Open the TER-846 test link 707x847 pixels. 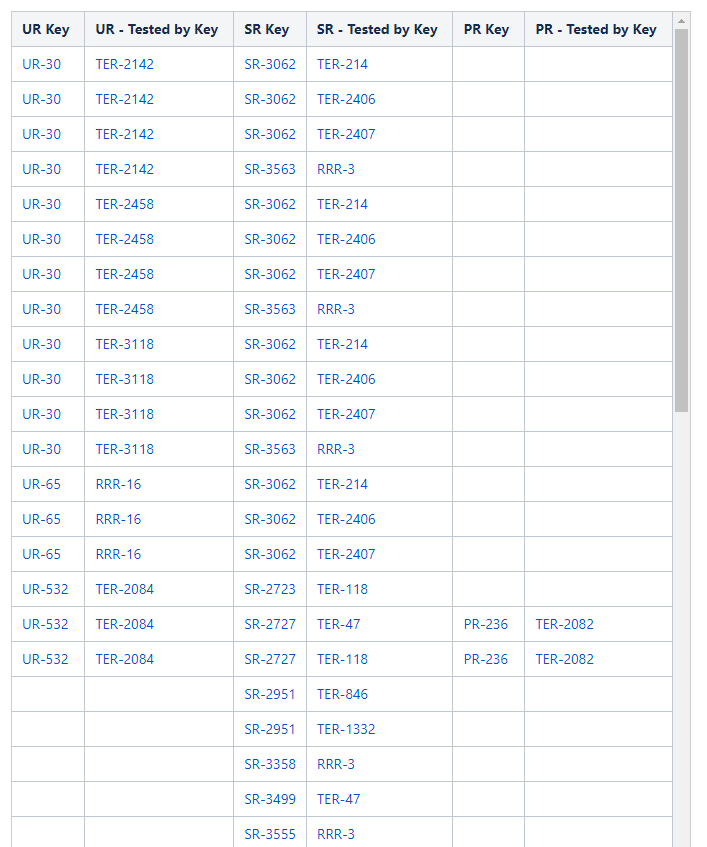[x=342, y=694]
